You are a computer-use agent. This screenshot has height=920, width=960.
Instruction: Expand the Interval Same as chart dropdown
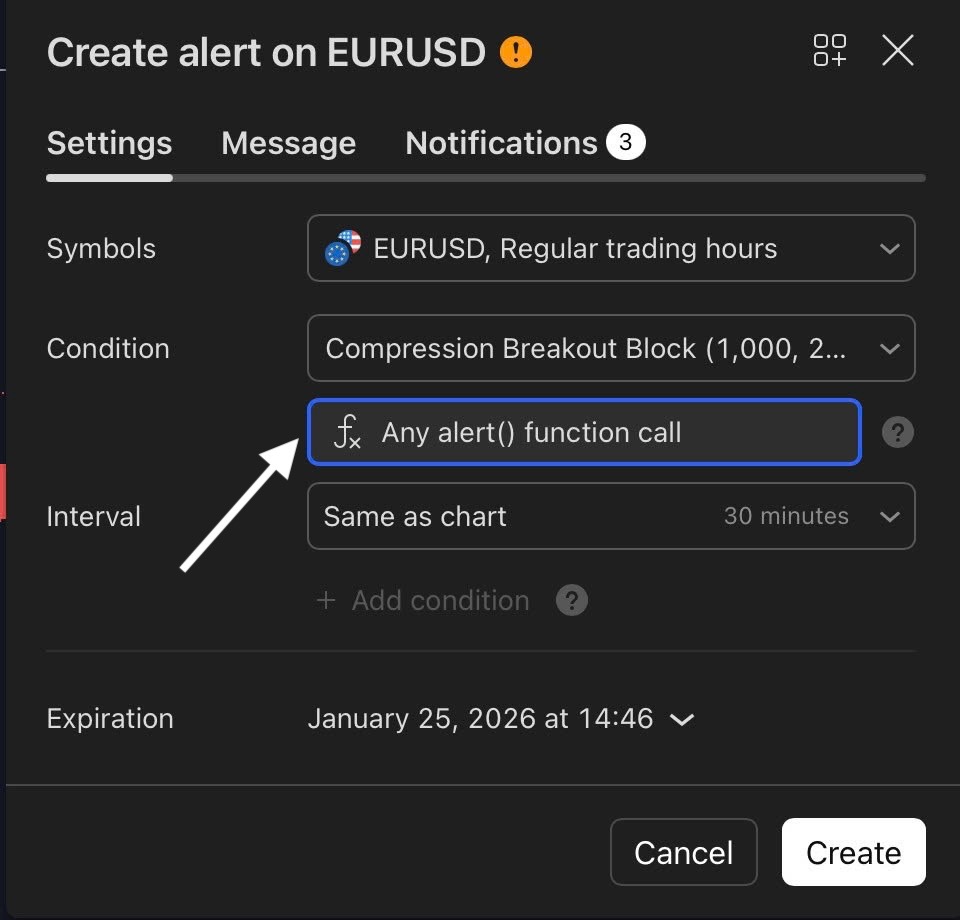pyautogui.click(x=610, y=516)
